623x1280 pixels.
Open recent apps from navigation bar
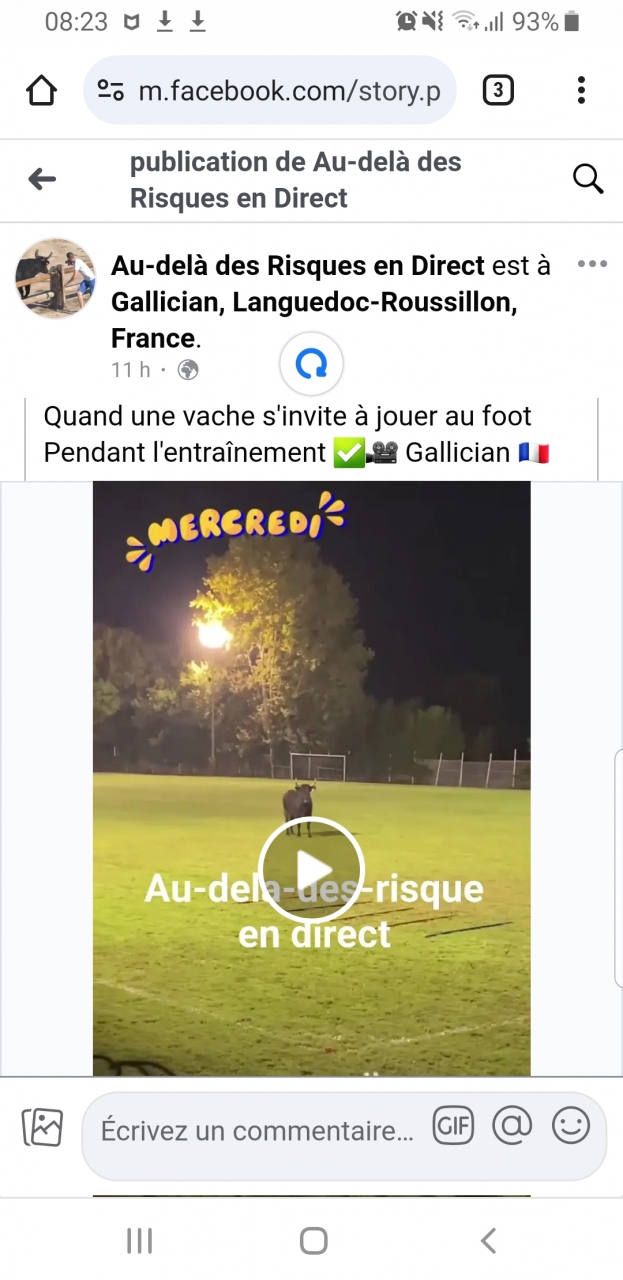[x=139, y=1241]
